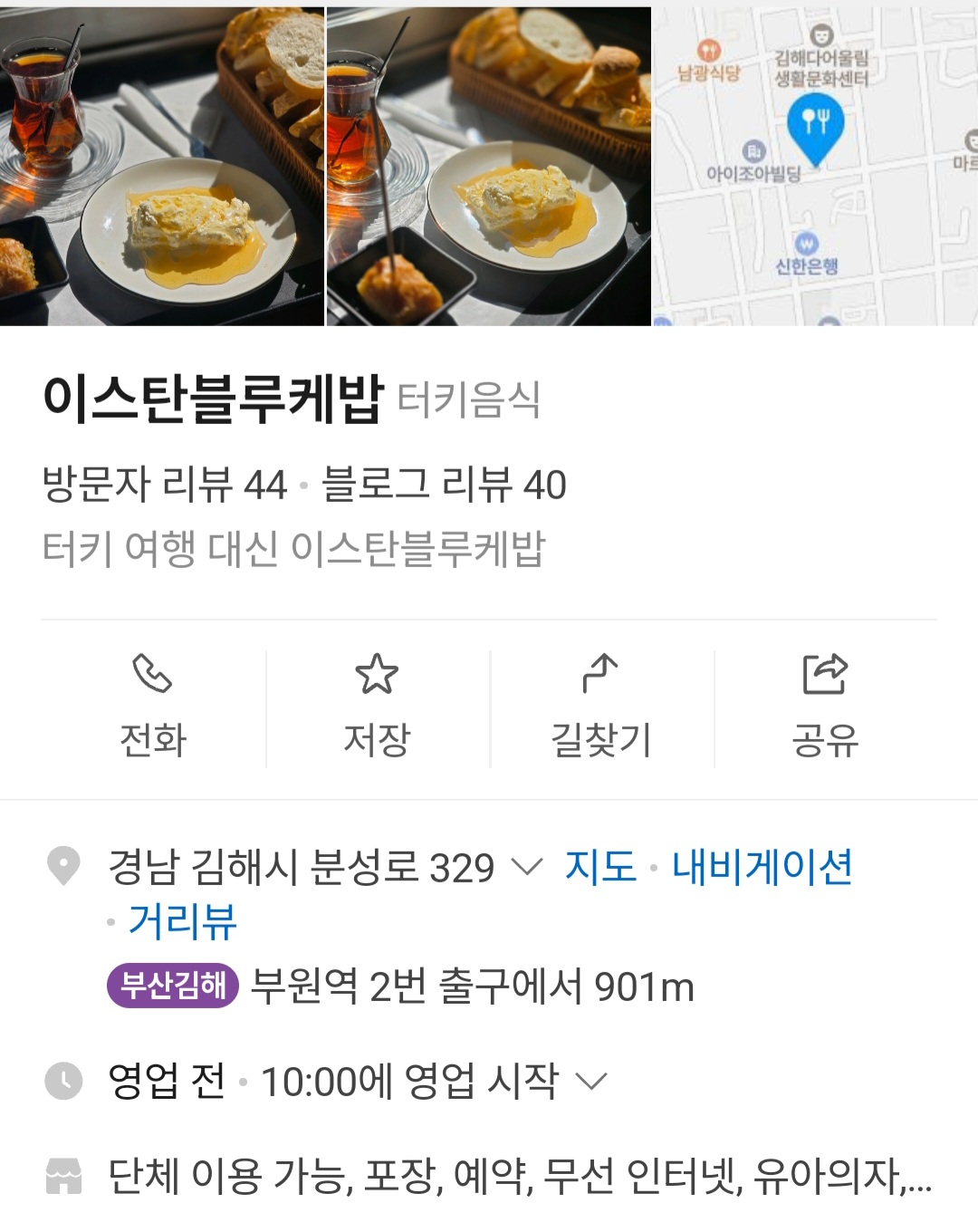
Task: Open the second food photo
Action: click(488, 166)
